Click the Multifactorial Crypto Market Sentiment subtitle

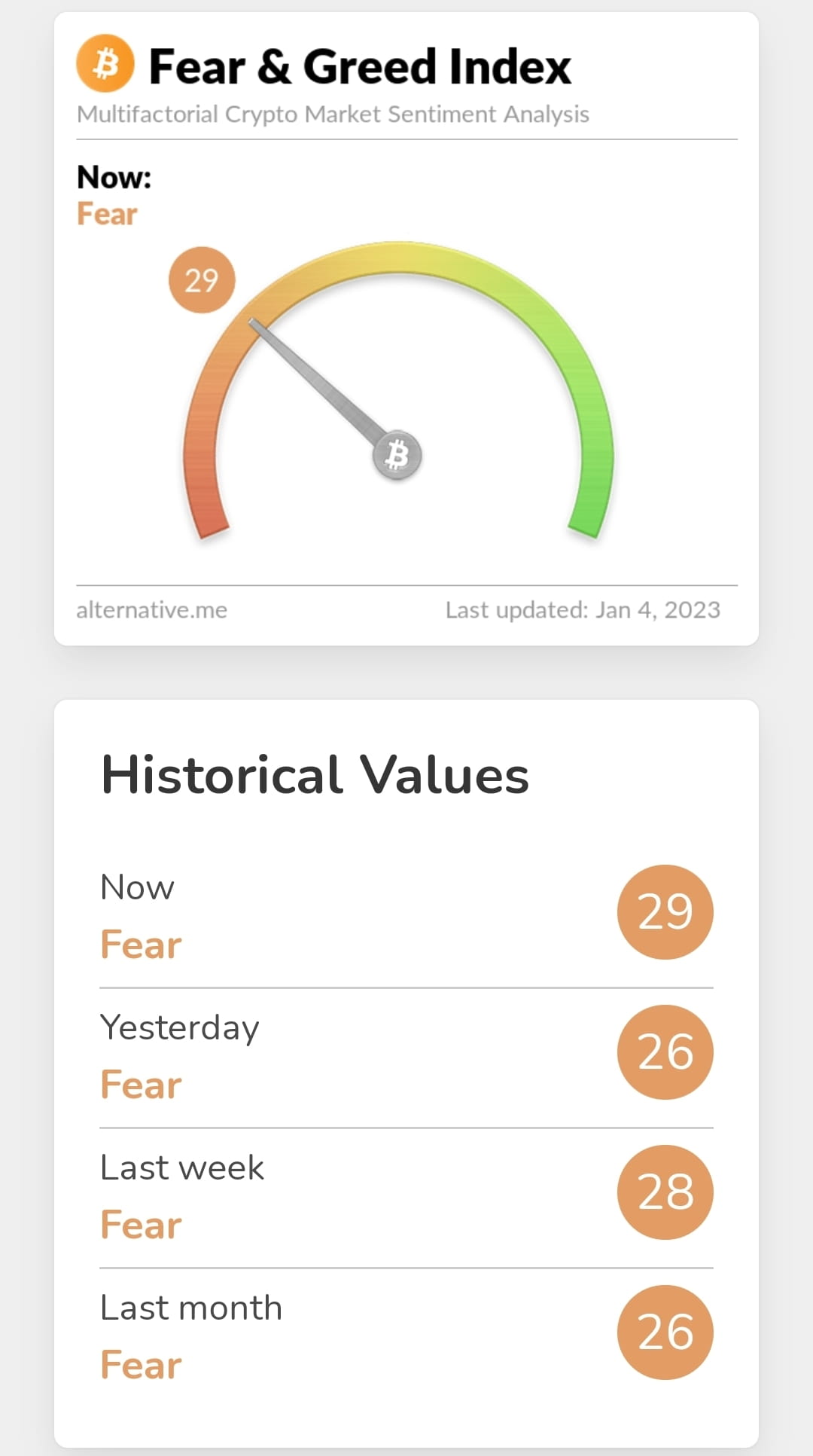pos(333,114)
